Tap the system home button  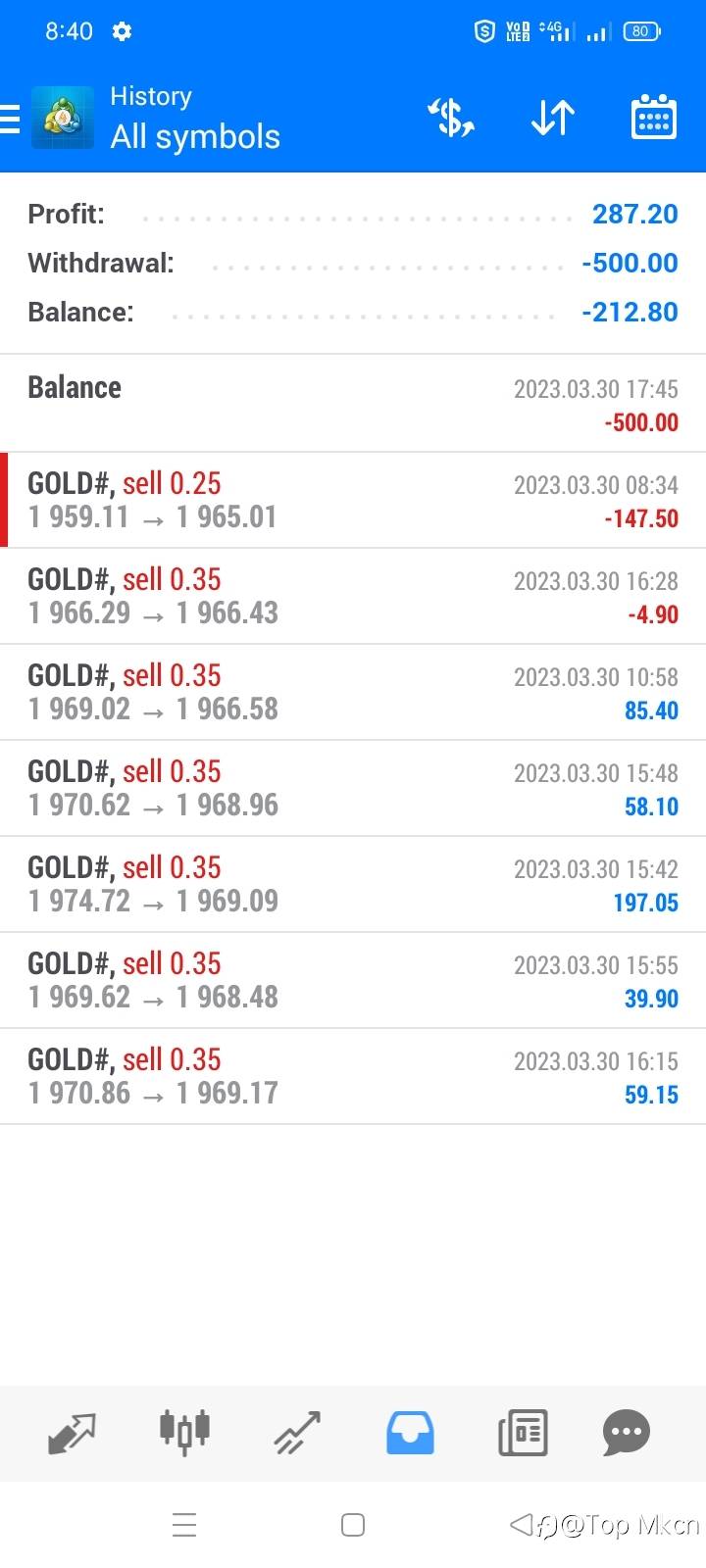coord(353,1525)
